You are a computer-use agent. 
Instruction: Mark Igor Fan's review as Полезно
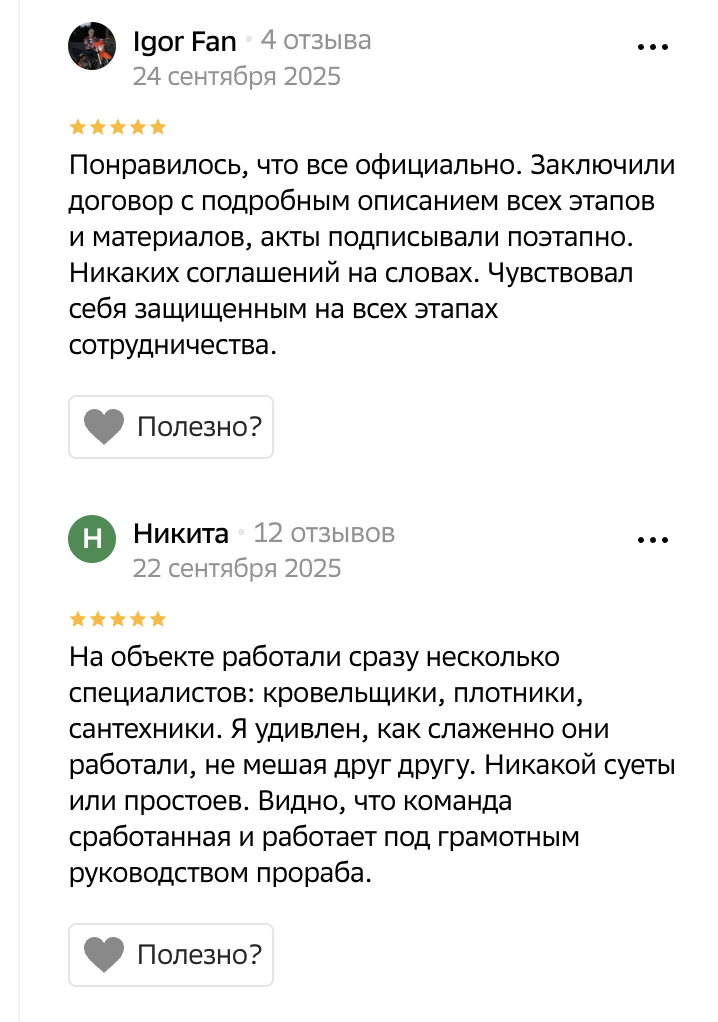point(171,427)
